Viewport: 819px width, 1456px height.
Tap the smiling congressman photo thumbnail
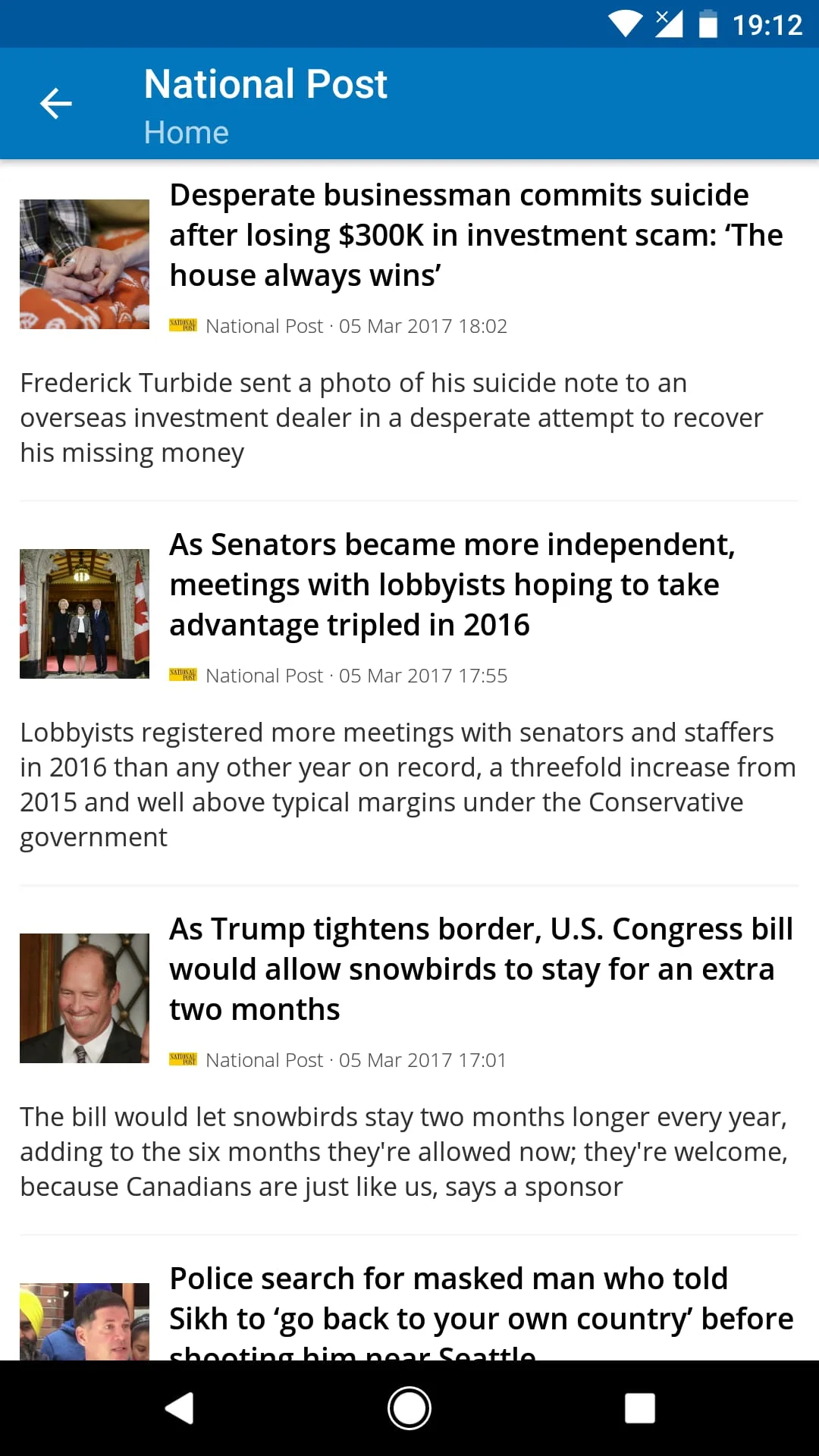point(84,997)
